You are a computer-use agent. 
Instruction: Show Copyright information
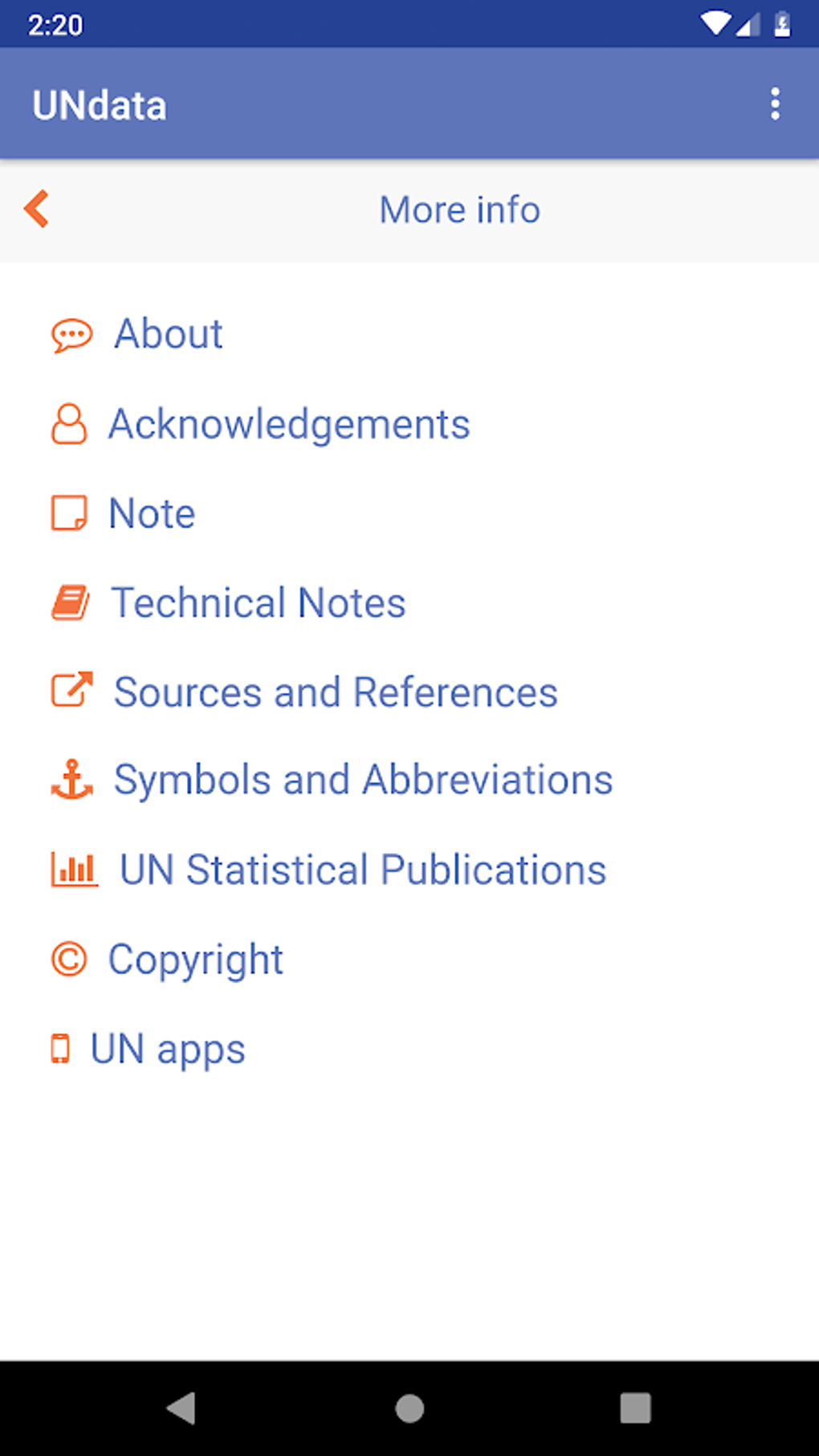195,960
